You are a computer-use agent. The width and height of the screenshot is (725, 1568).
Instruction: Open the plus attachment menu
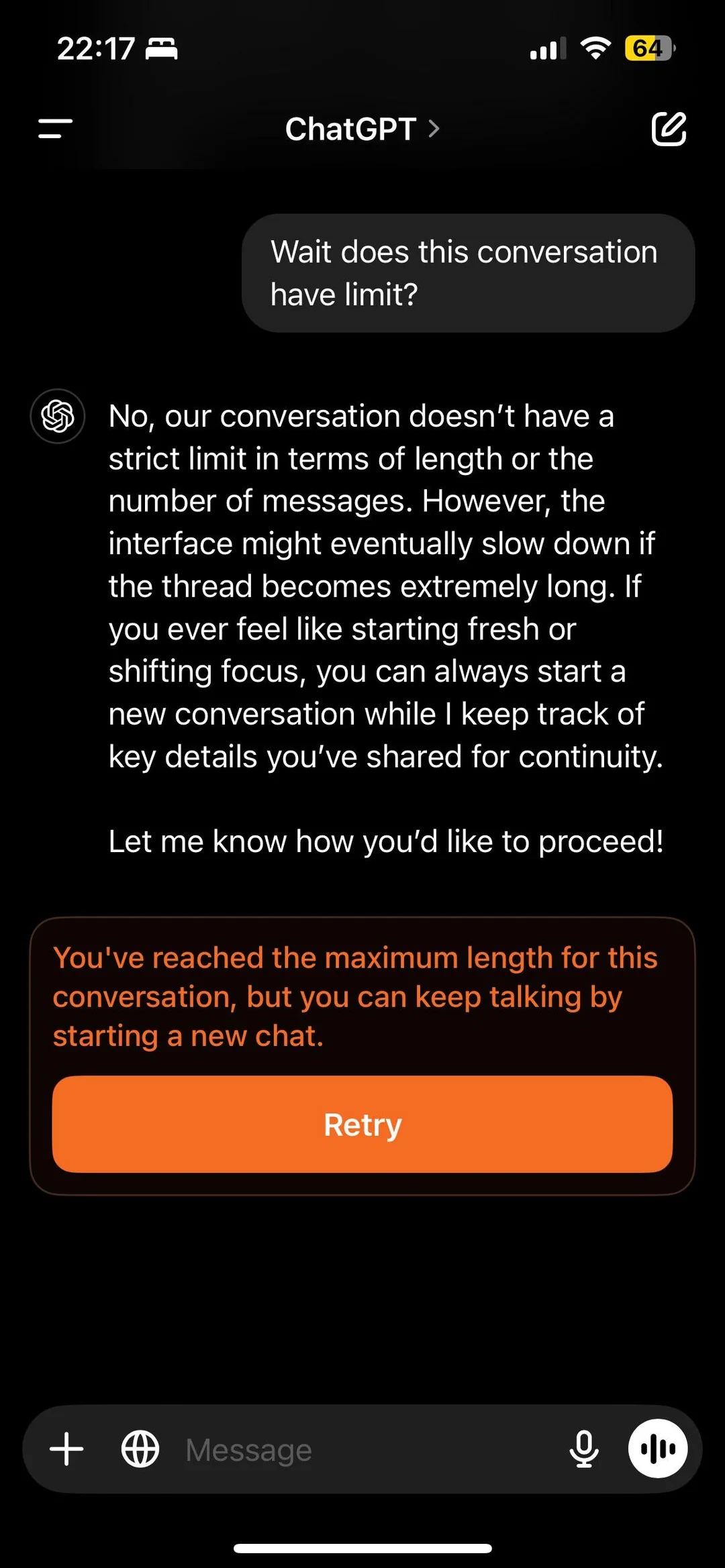(x=66, y=1449)
